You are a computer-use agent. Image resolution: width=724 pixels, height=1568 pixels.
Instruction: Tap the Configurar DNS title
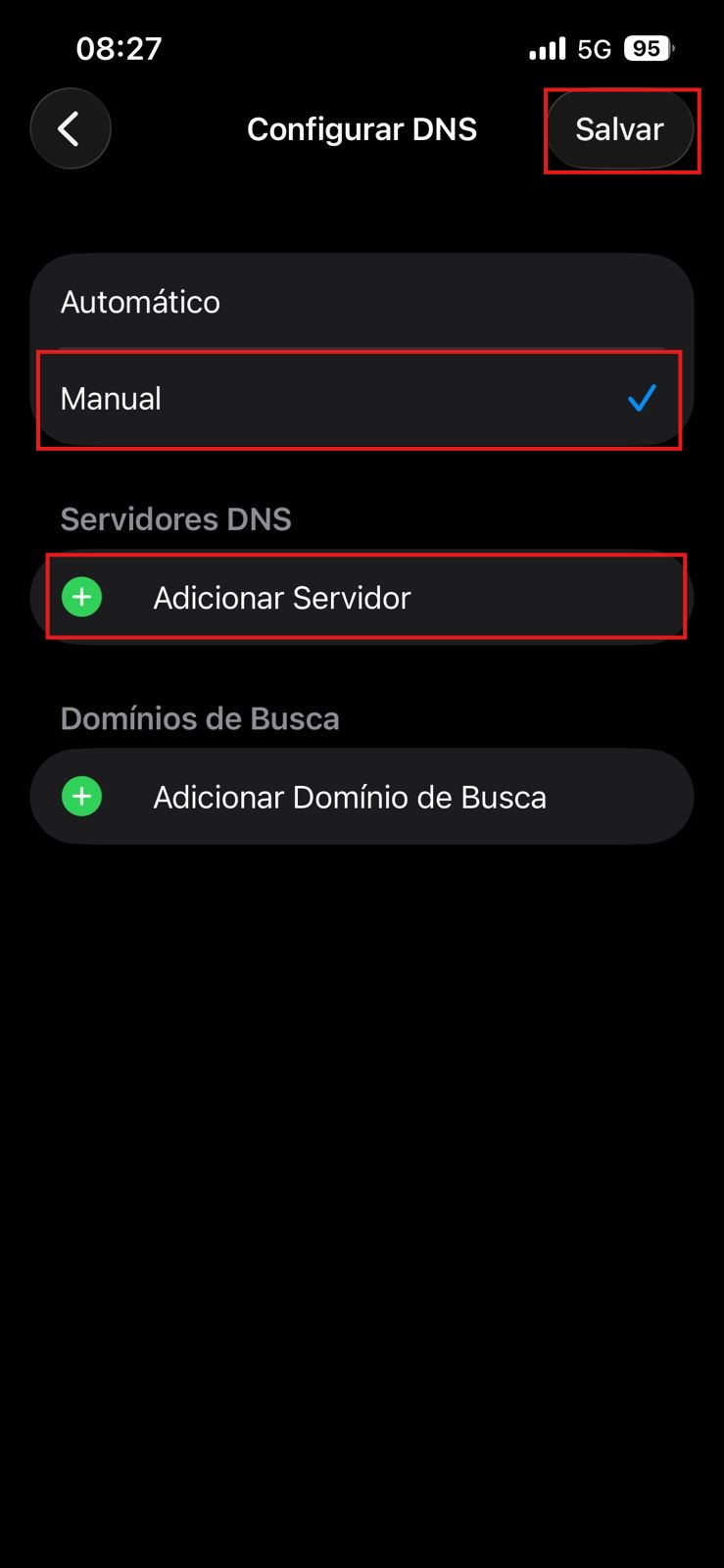click(x=362, y=128)
